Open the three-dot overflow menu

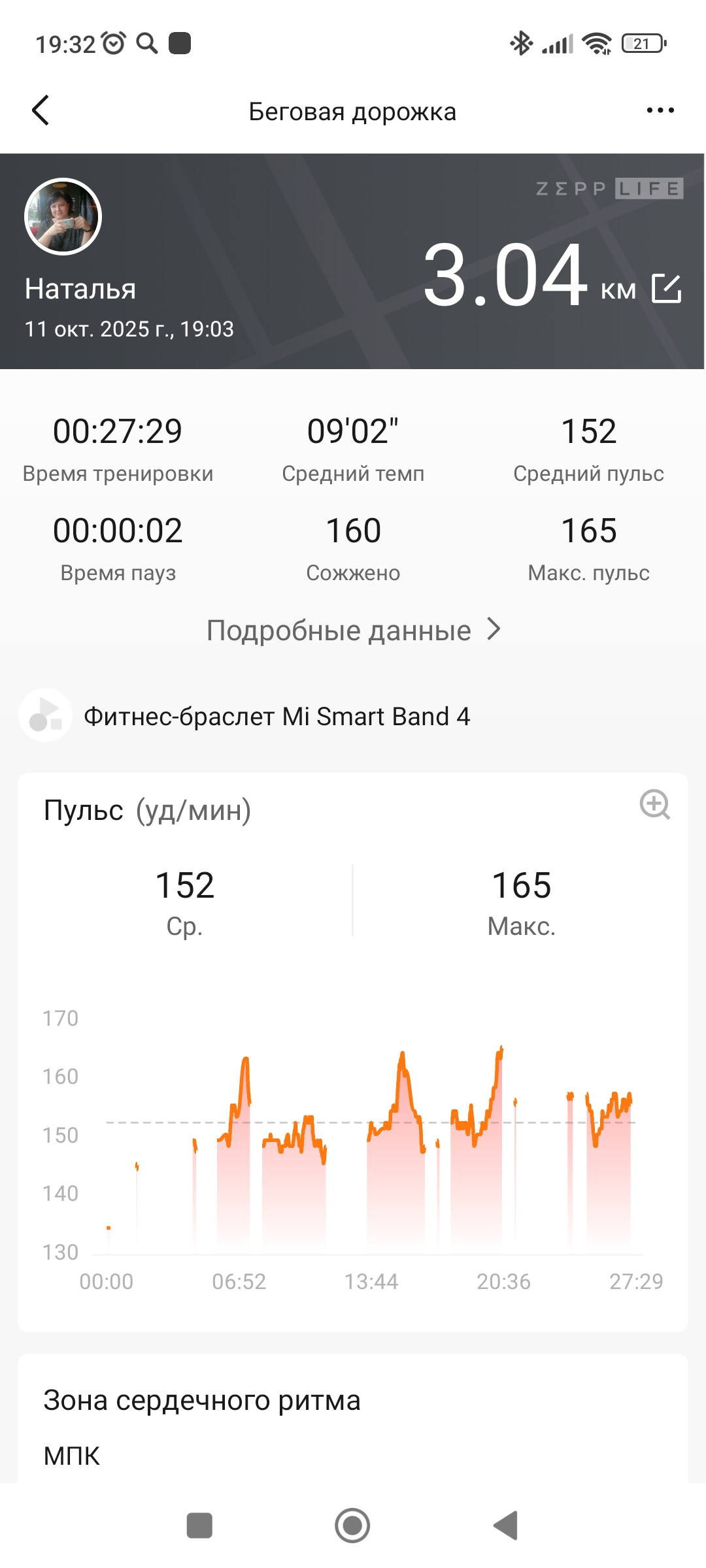(x=660, y=110)
